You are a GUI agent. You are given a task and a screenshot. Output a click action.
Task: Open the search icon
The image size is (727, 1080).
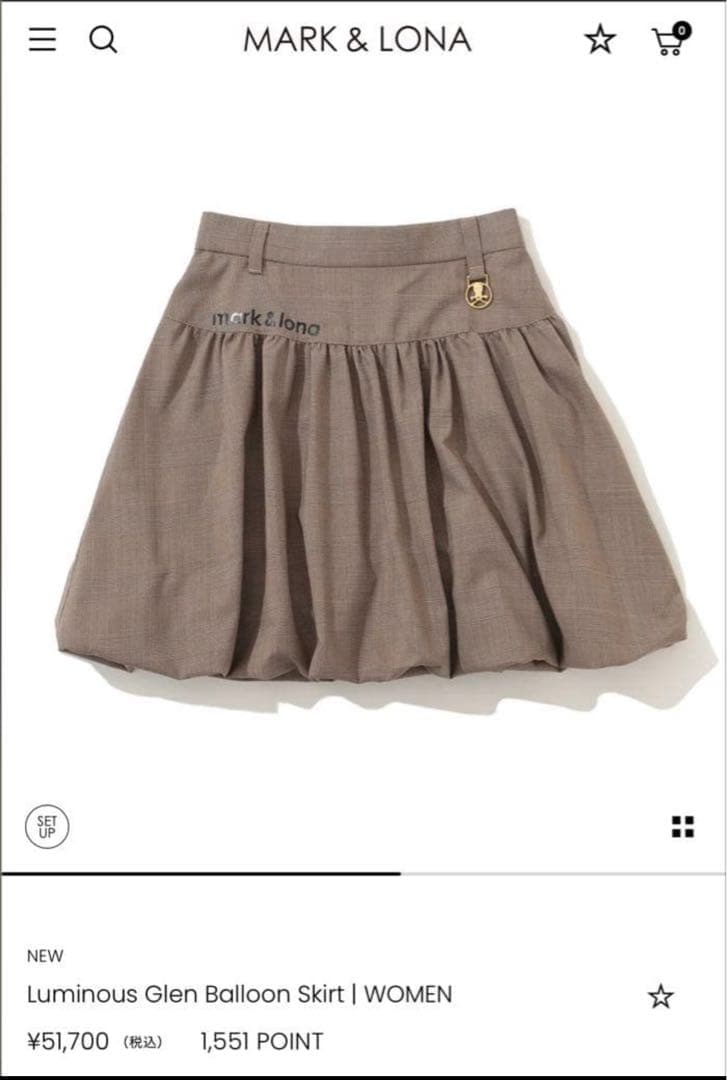[103, 40]
